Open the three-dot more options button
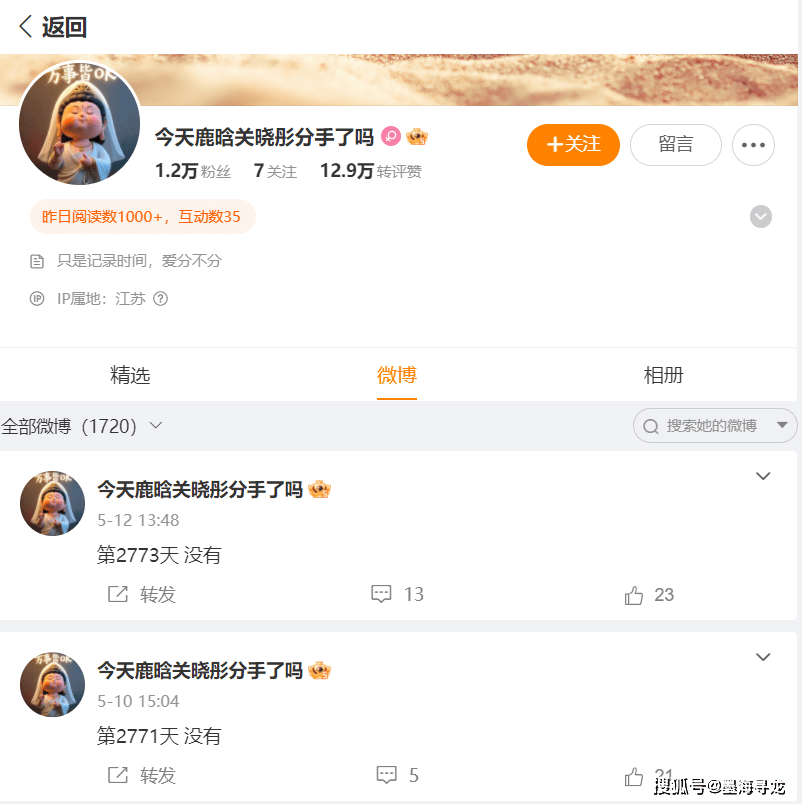 (753, 145)
